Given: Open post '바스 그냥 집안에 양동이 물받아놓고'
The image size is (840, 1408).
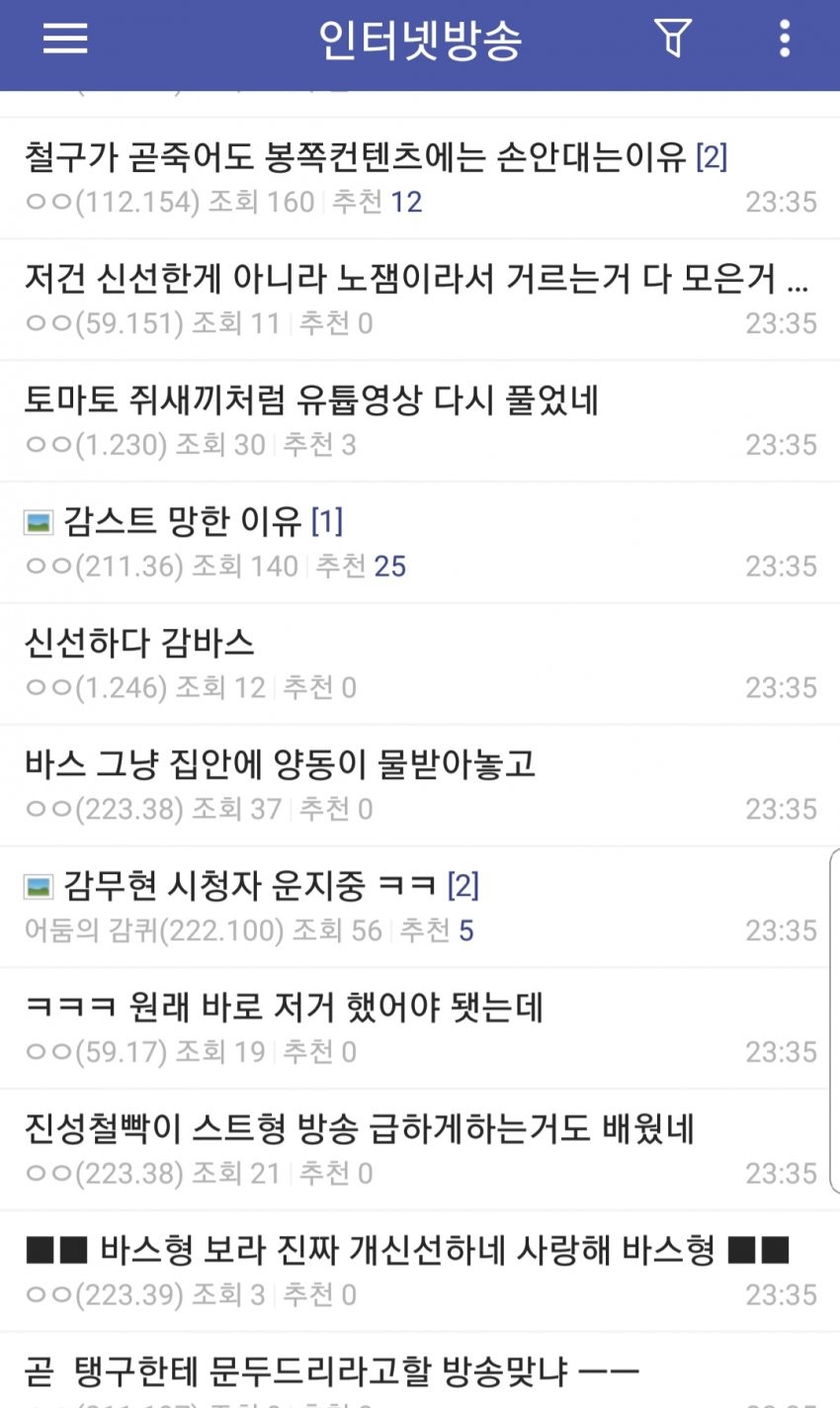Looking at the screenshot, I should pos(280,764).
